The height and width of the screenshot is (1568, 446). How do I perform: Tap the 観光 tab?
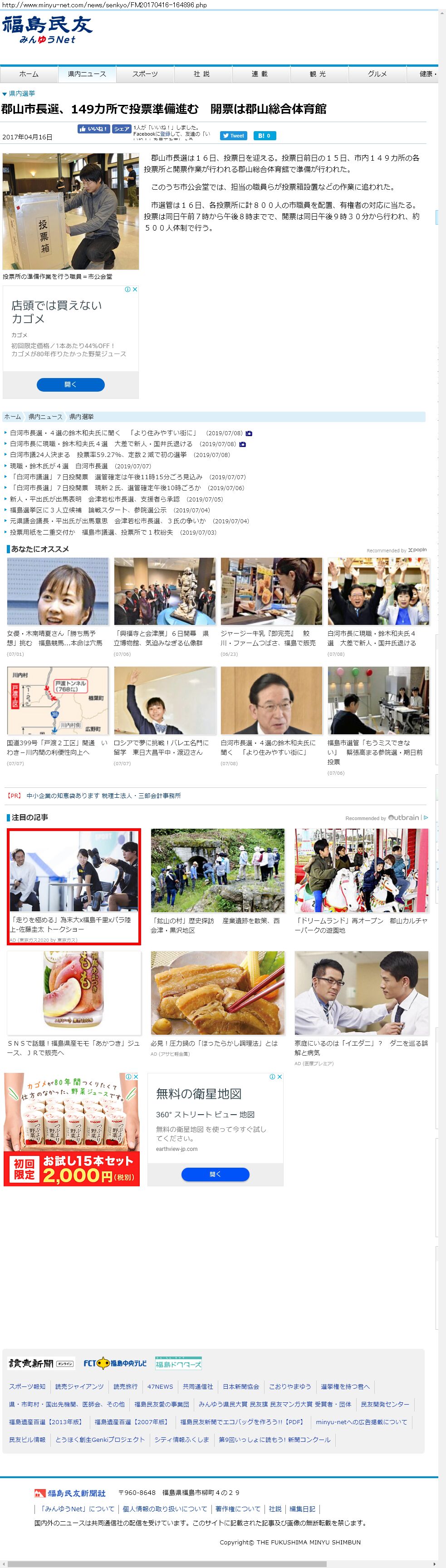pyautogui.click(x=318, y=74)
